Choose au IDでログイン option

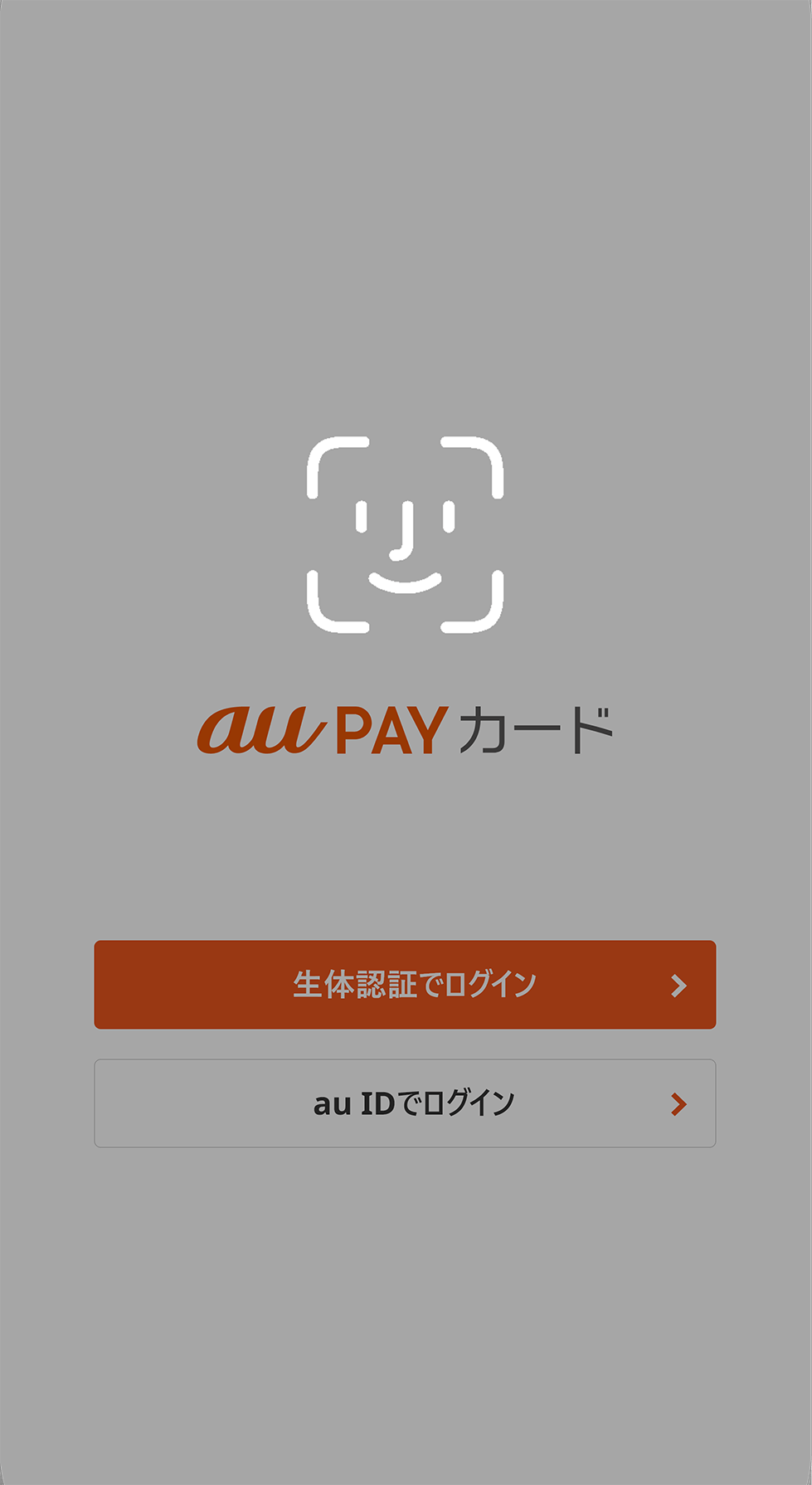coord(405,1103)
